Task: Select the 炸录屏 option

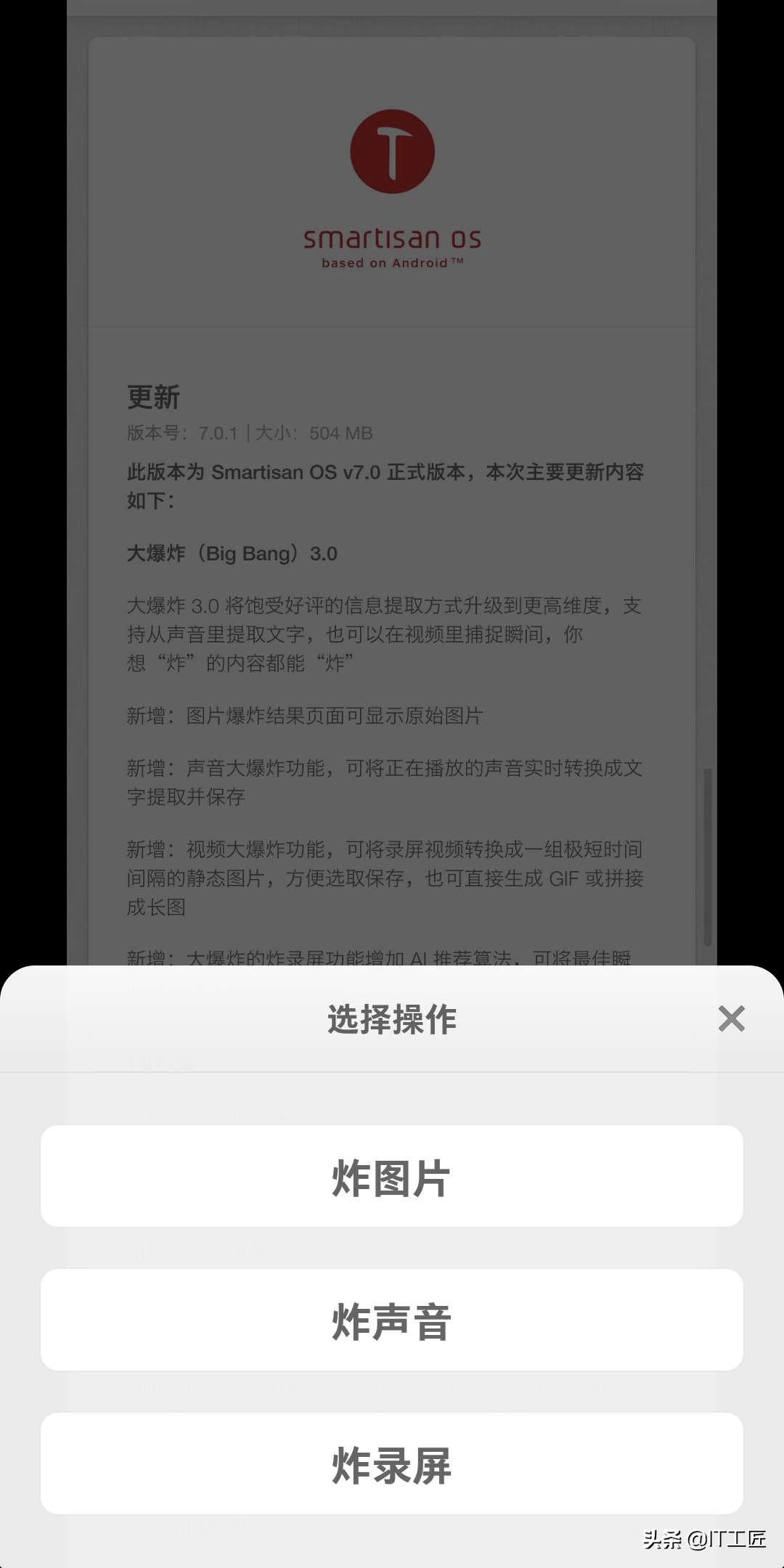Action: tap(392, 1465)
